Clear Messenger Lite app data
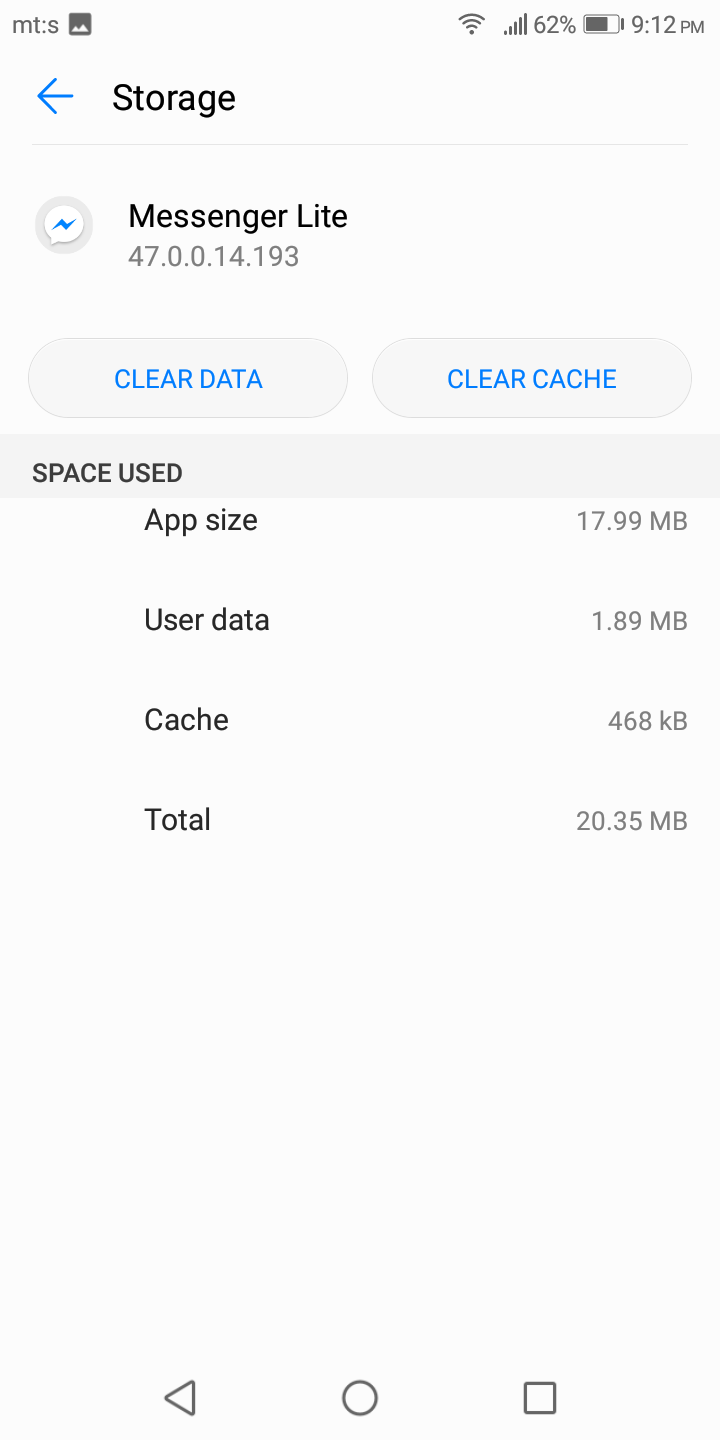This screenshot has width=720, height=1440. click(x=188, y=378)
